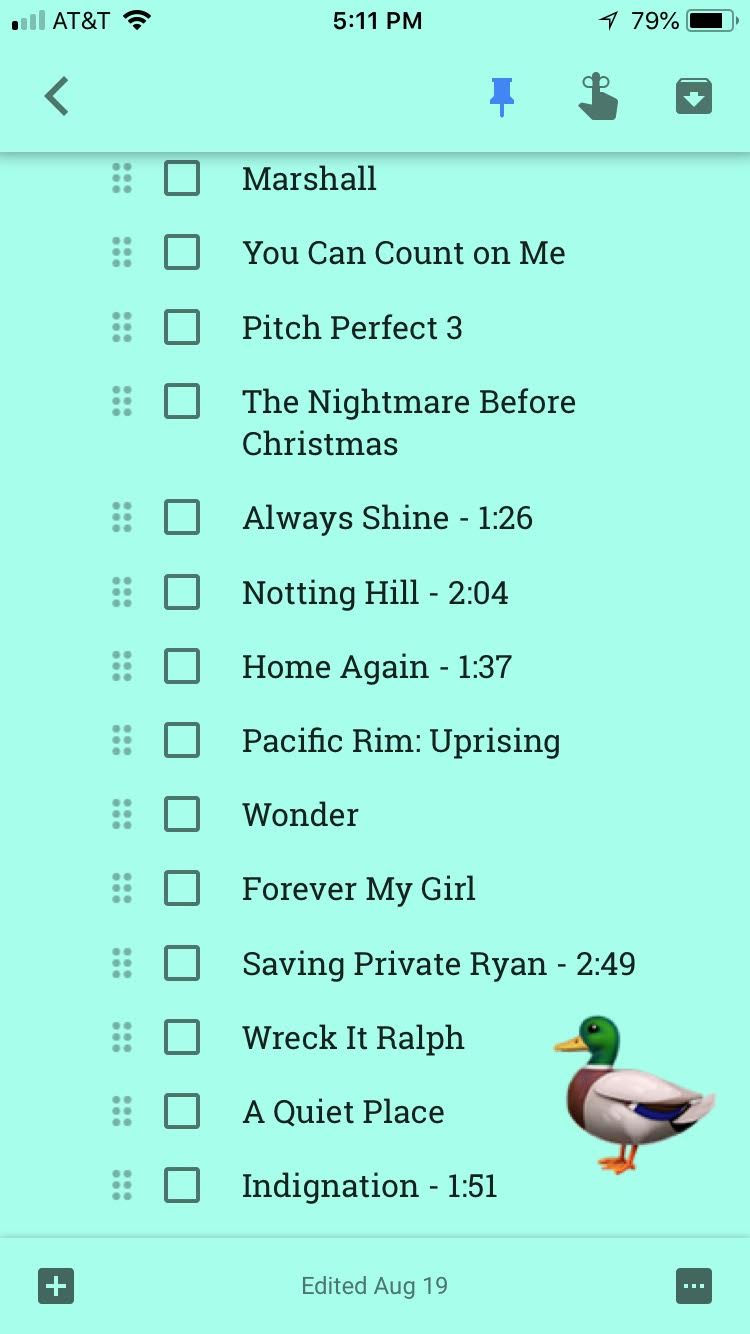Select the Wonder checkbox
Image resolution: width=750 pixels, height=1334 pixels.
click(182, 814)
